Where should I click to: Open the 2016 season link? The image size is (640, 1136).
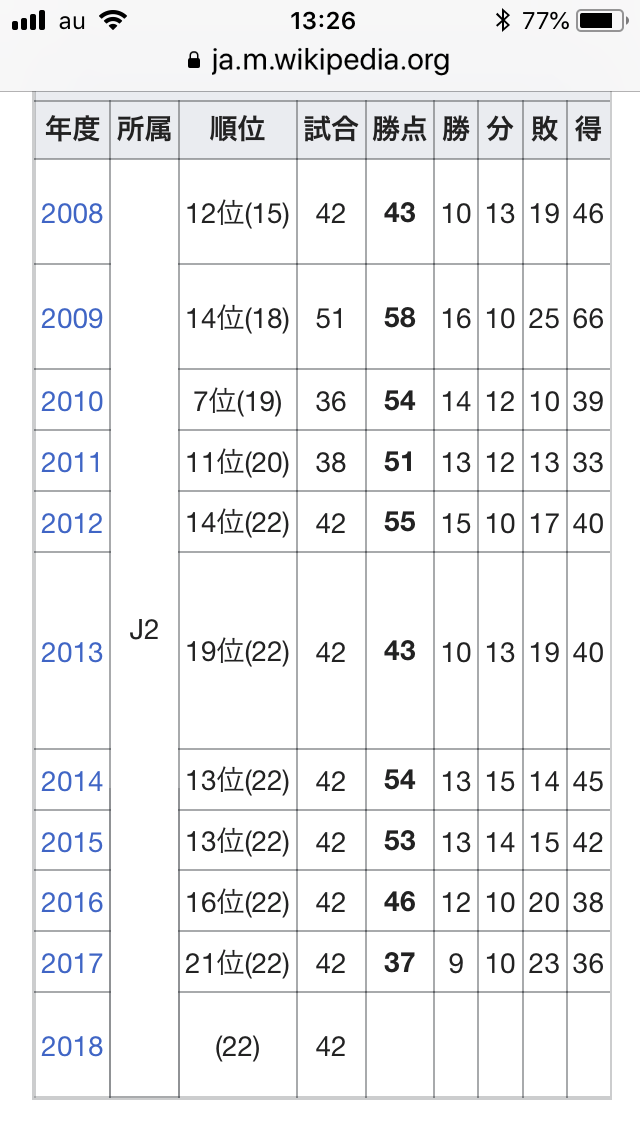pos(72,903)
